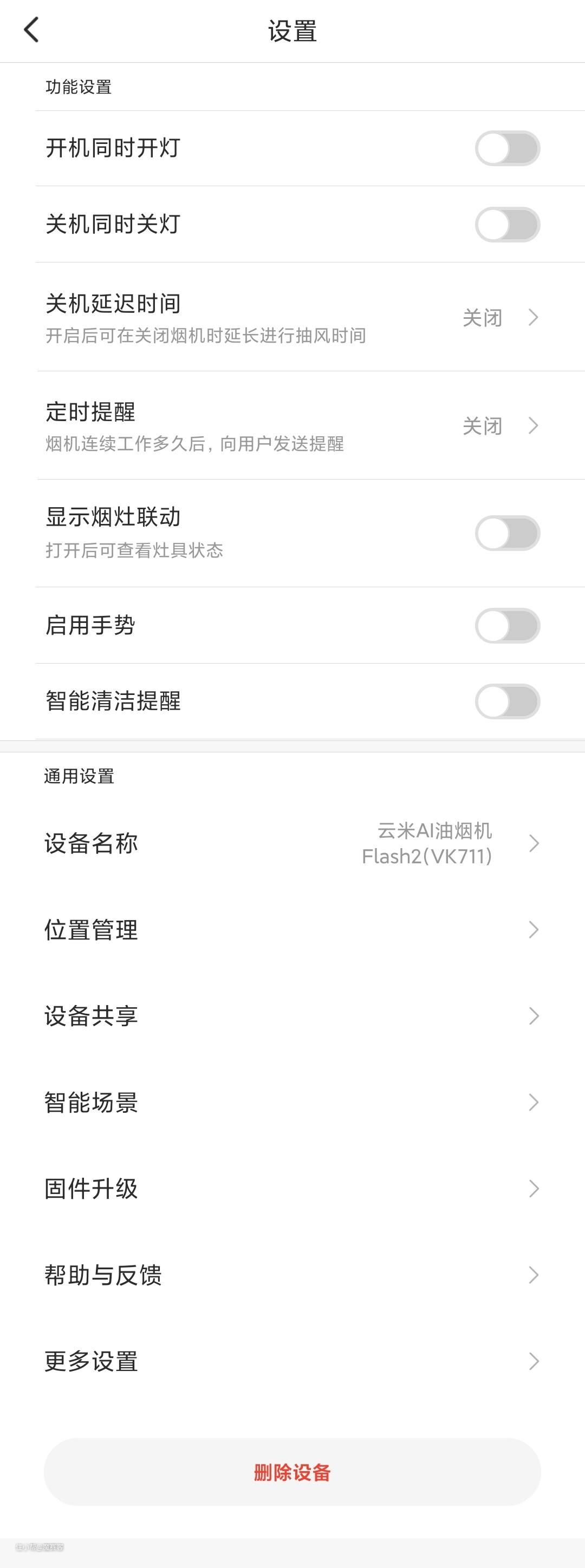Viewport: 585px width, 1568px height.
Task: Go back from the 设置 page
Action: pyautogui.click(x=31, y=30)
